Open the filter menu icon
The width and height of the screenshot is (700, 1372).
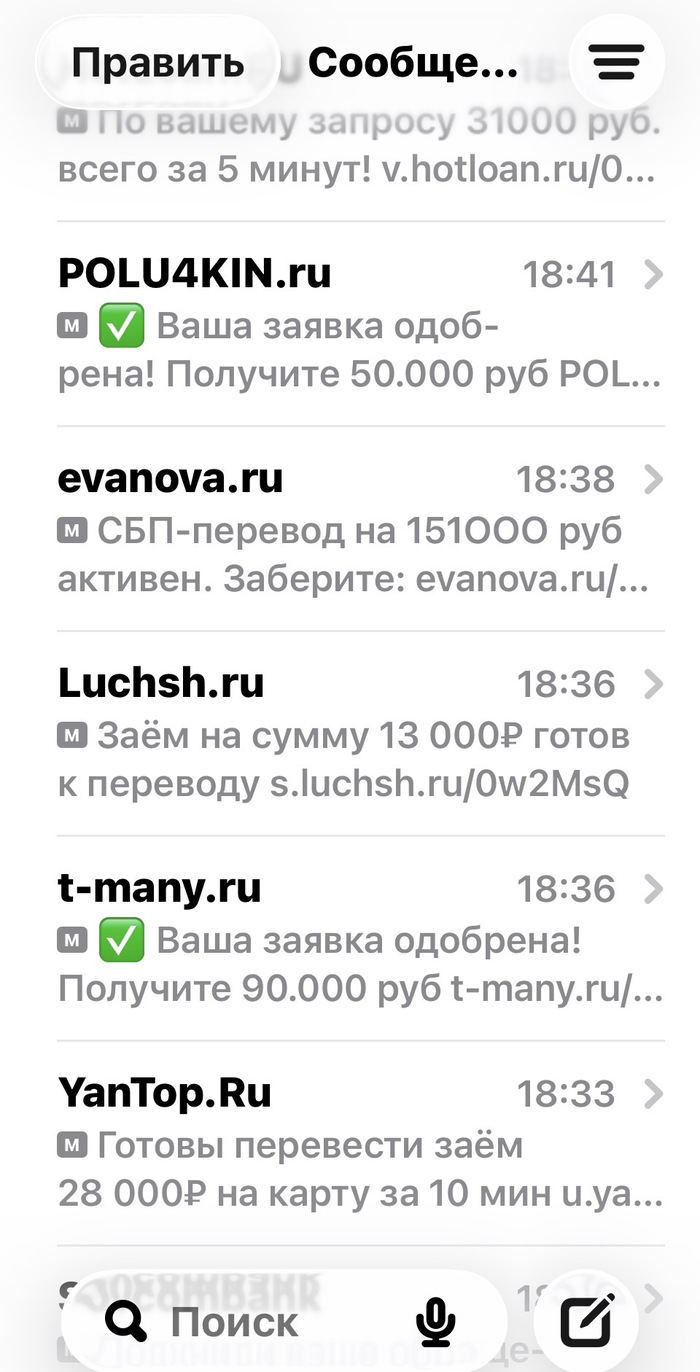[617, 63]
